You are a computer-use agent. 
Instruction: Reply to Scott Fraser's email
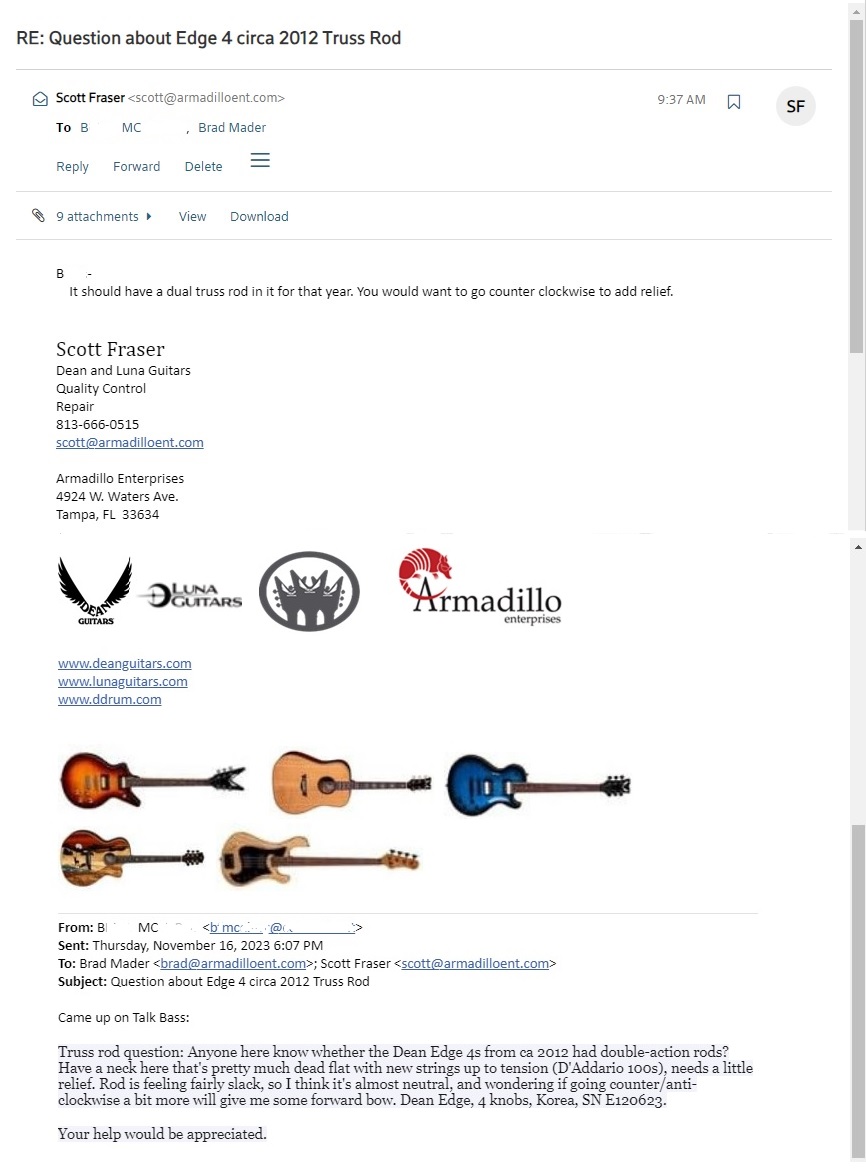click(x=72, y=167)
